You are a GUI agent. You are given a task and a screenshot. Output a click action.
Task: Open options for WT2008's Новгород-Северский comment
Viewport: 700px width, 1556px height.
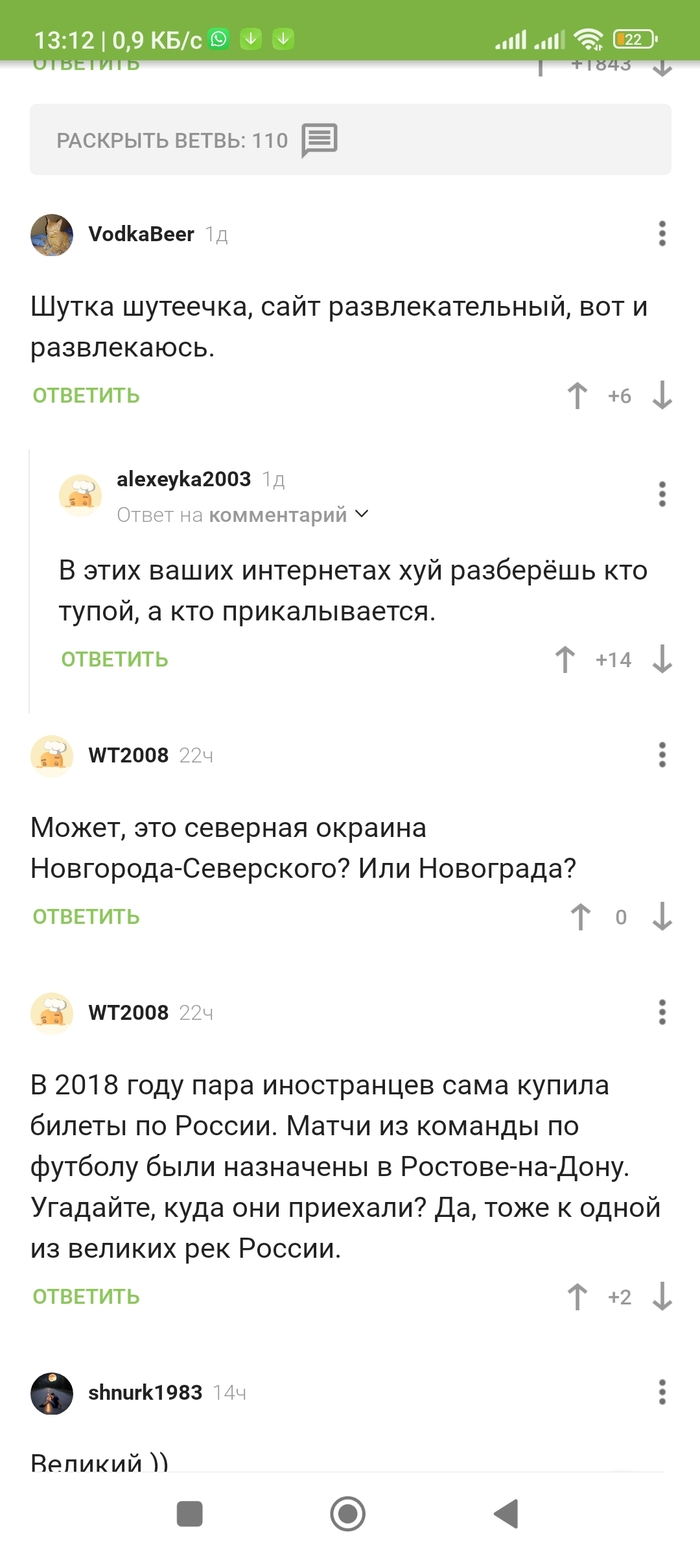coord(662,755)
